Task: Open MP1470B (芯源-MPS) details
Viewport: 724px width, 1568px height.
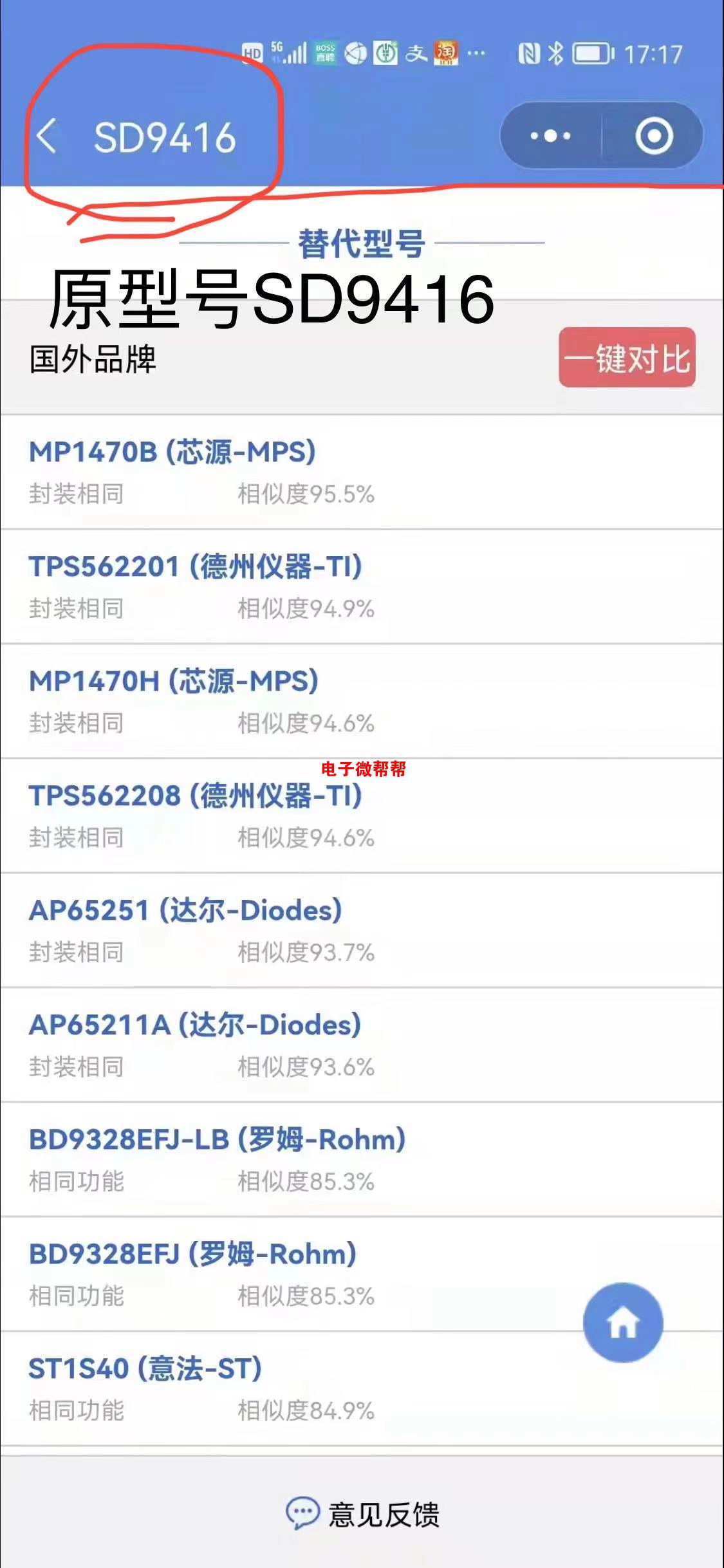Action: coord(172,453)
